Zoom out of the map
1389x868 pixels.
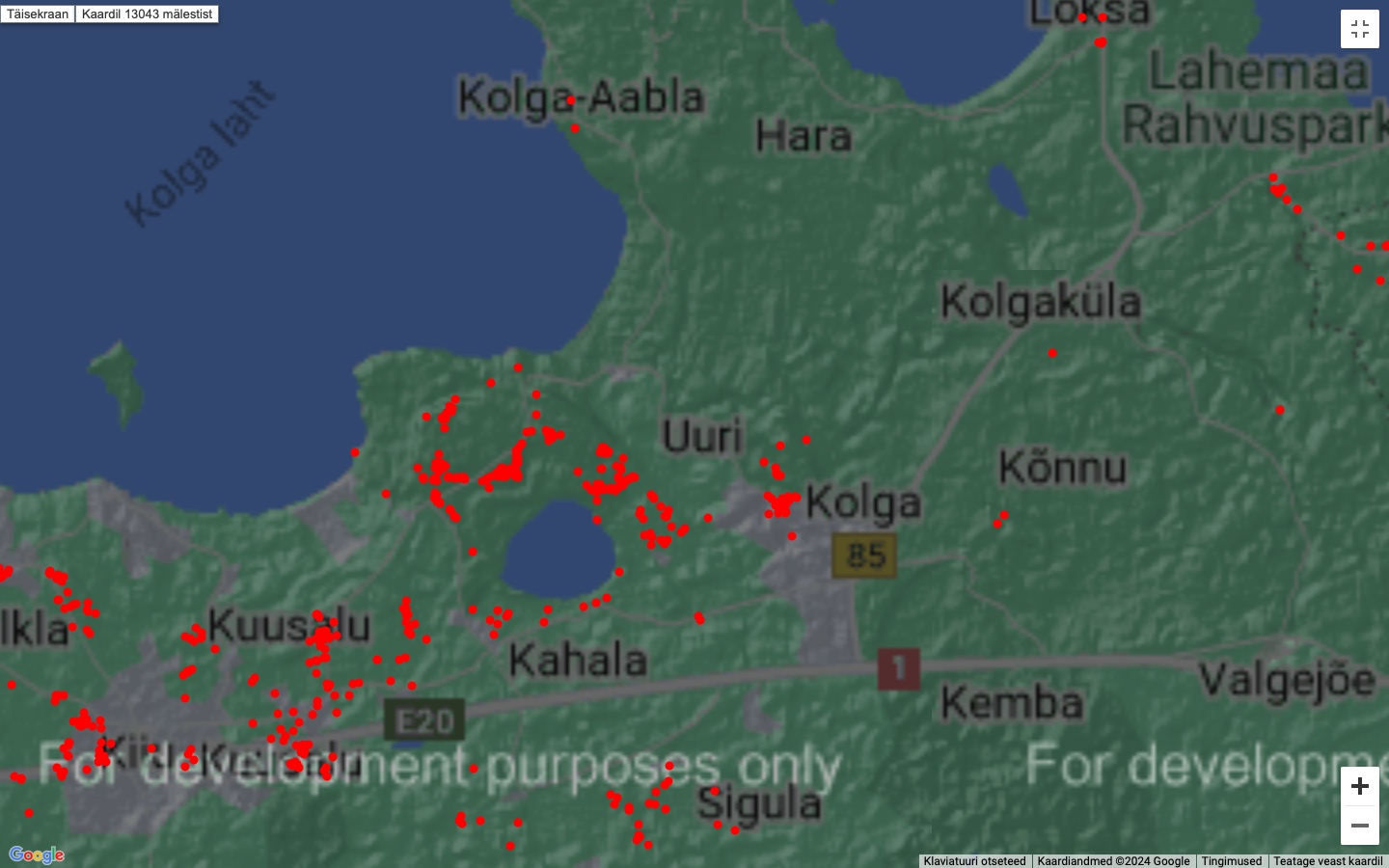pyautogui.click(x=1359, y=826)
